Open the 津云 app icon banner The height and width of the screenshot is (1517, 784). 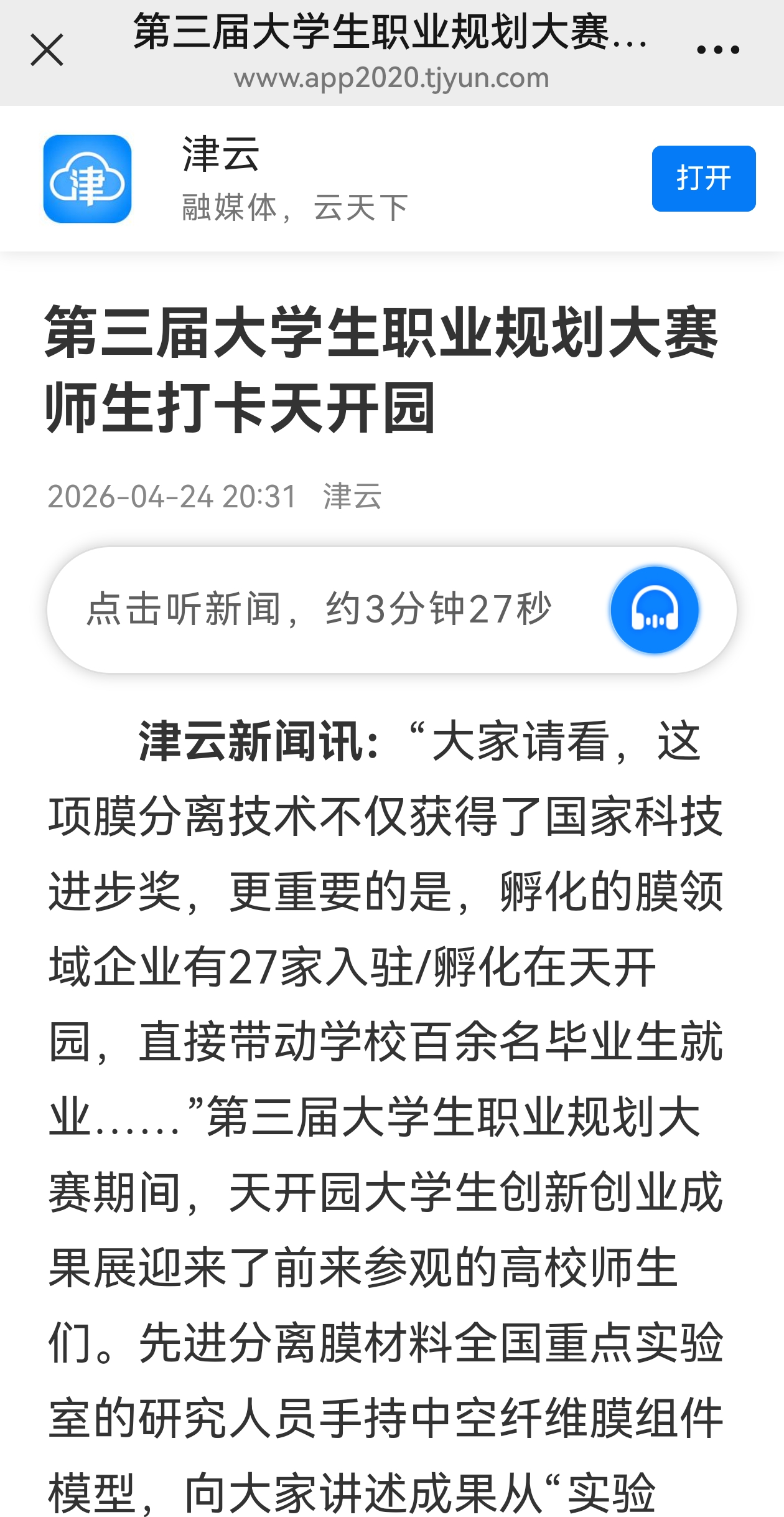coord(88,179)
